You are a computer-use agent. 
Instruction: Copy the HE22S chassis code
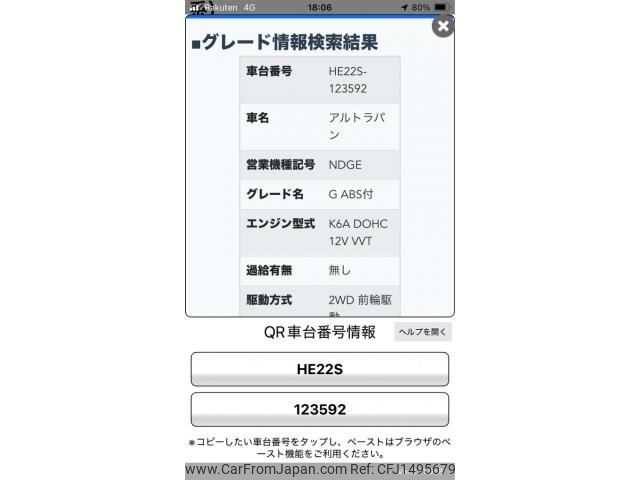point(320,369)
